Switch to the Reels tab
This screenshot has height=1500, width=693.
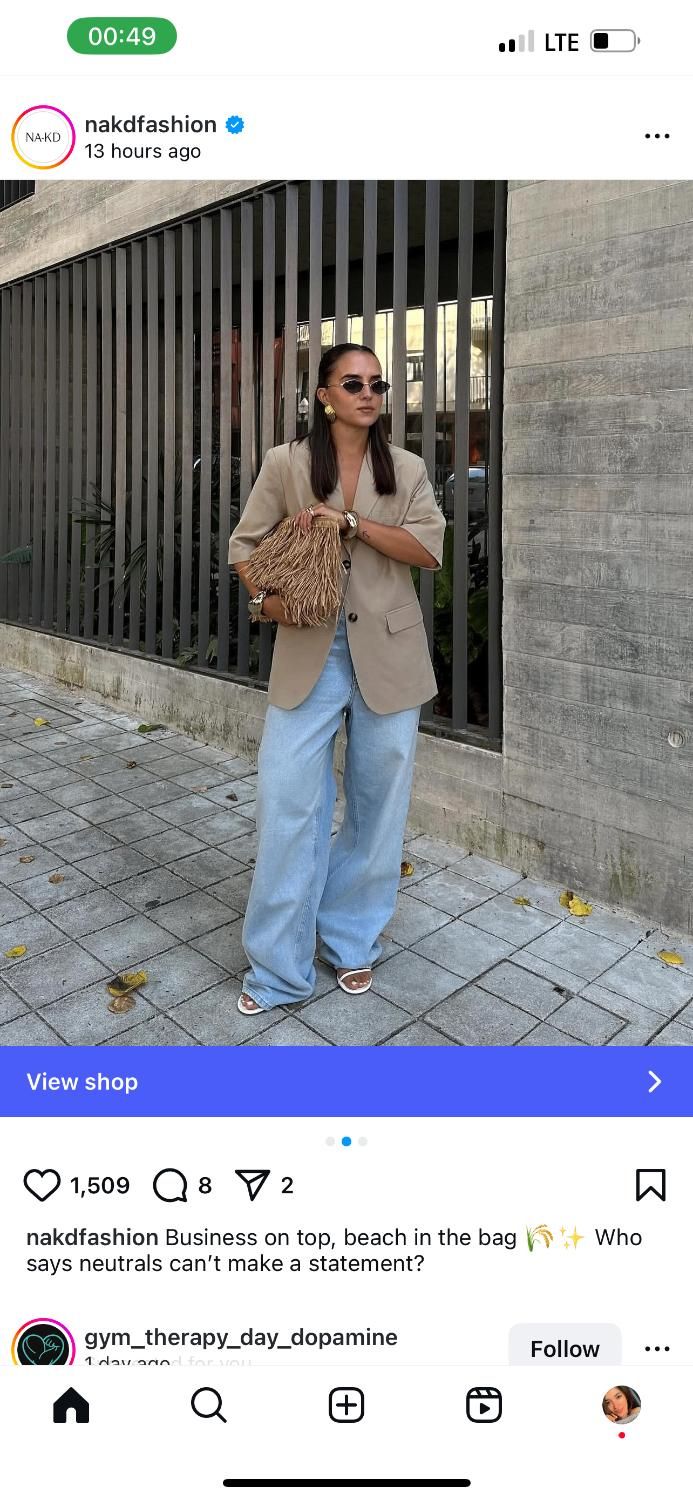[484, 1405]
